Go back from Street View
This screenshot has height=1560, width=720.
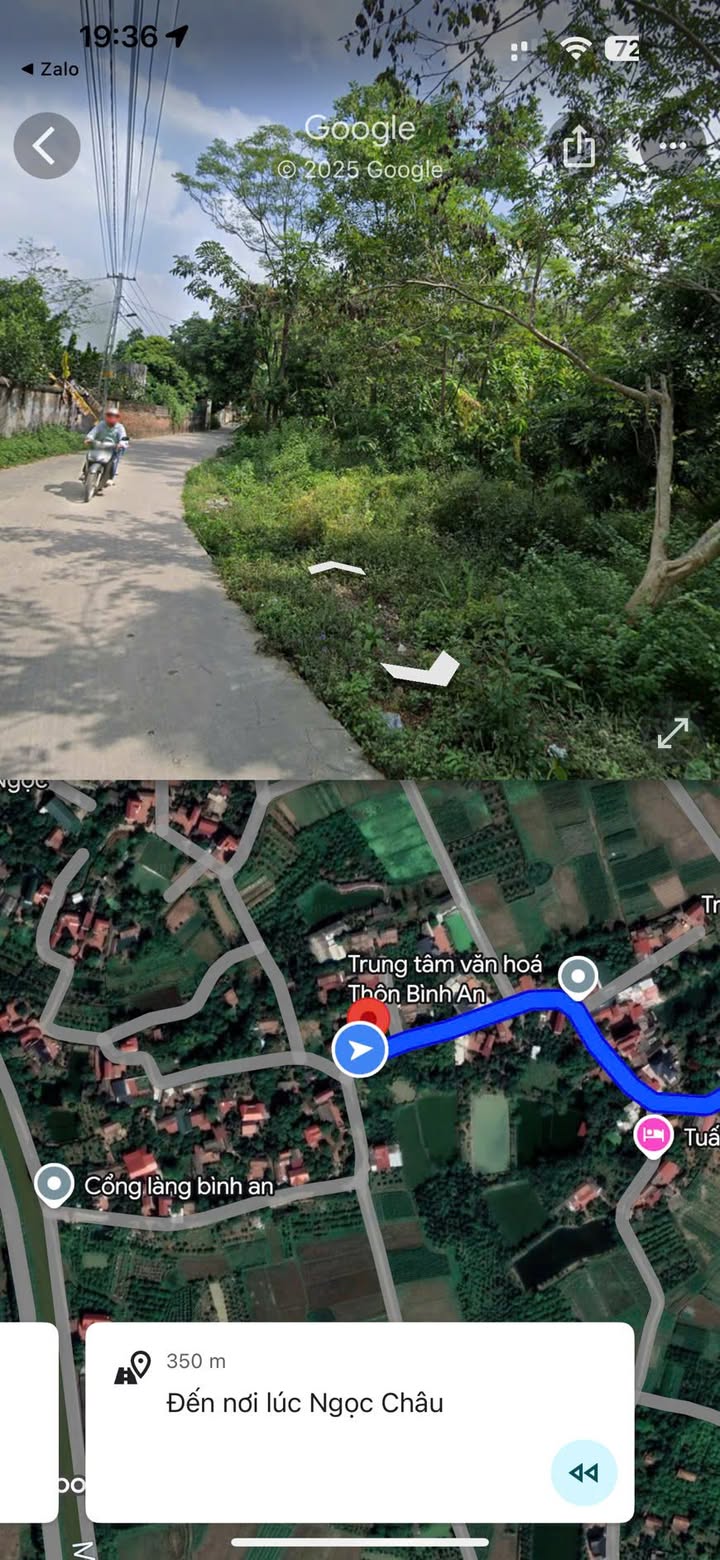pos(47,146)
